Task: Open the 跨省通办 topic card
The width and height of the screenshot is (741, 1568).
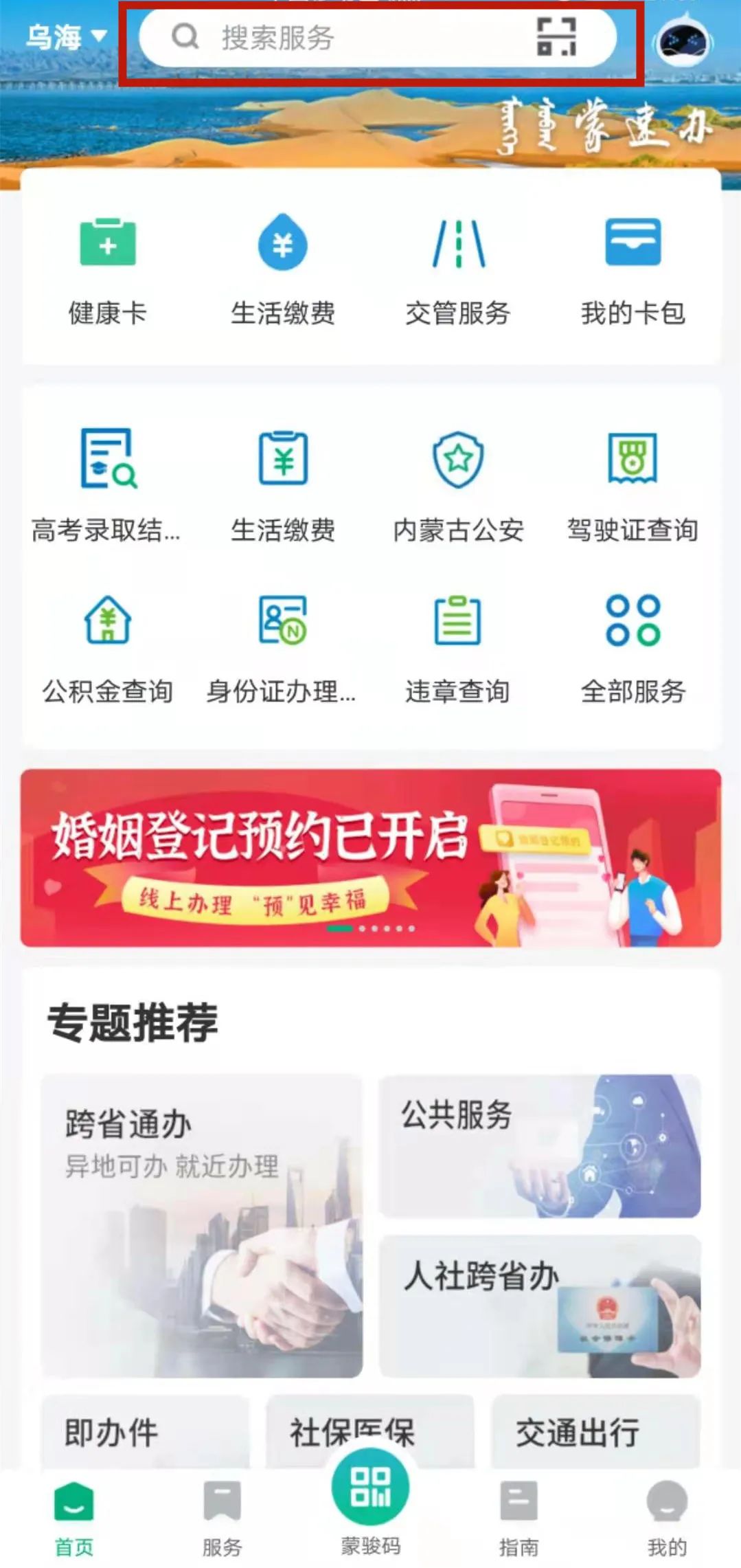Action: 202,1225
